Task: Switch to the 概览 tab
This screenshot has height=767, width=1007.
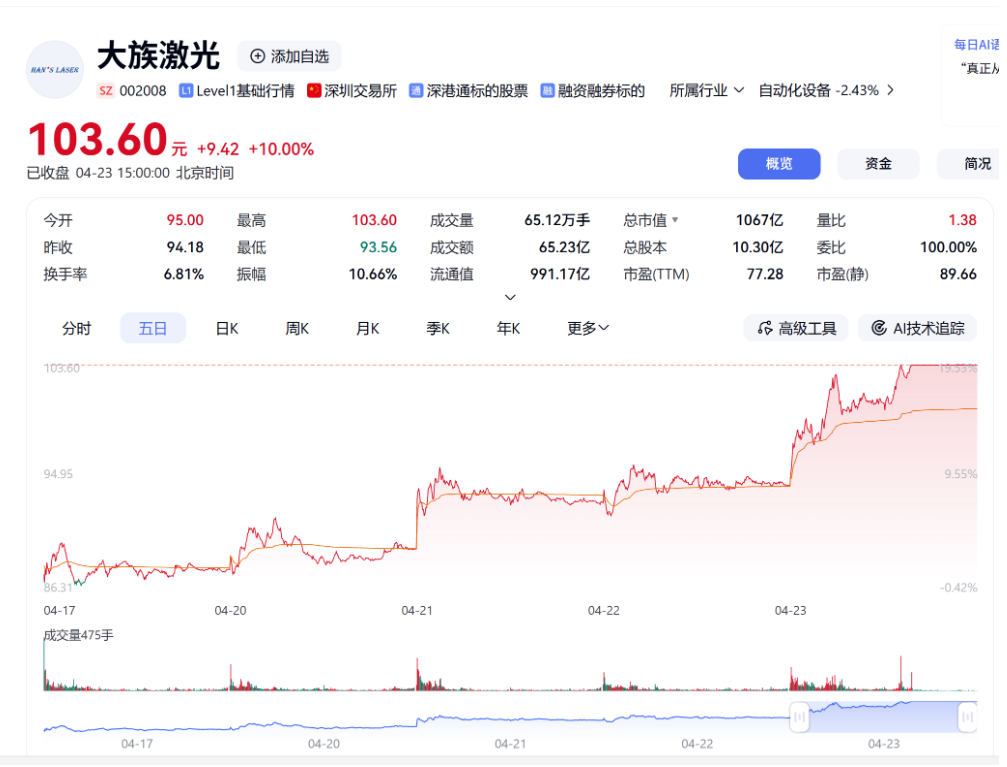Action: [779, 164]
